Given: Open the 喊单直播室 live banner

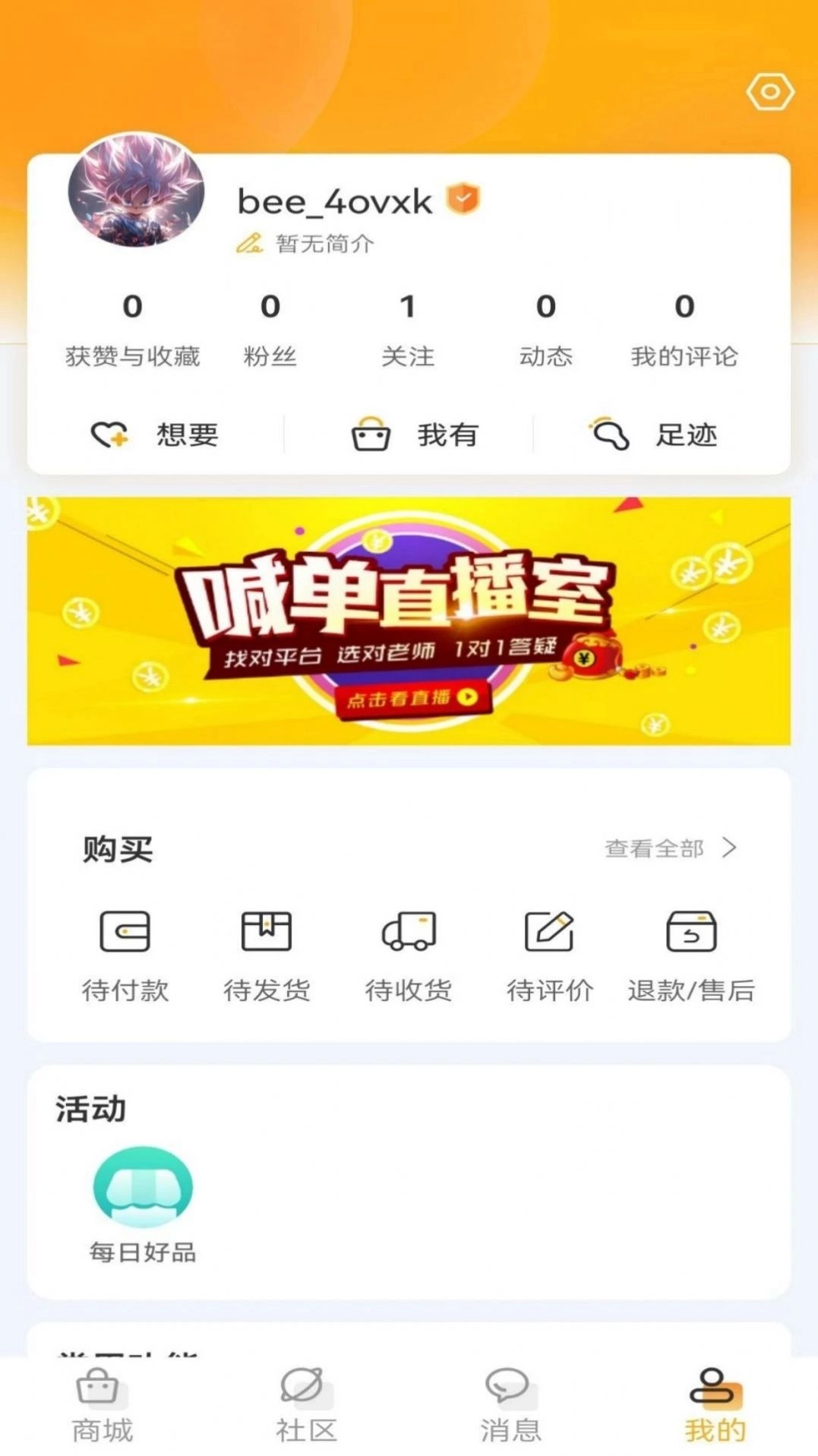Looking at the screenshot, I should pos(409,621).
